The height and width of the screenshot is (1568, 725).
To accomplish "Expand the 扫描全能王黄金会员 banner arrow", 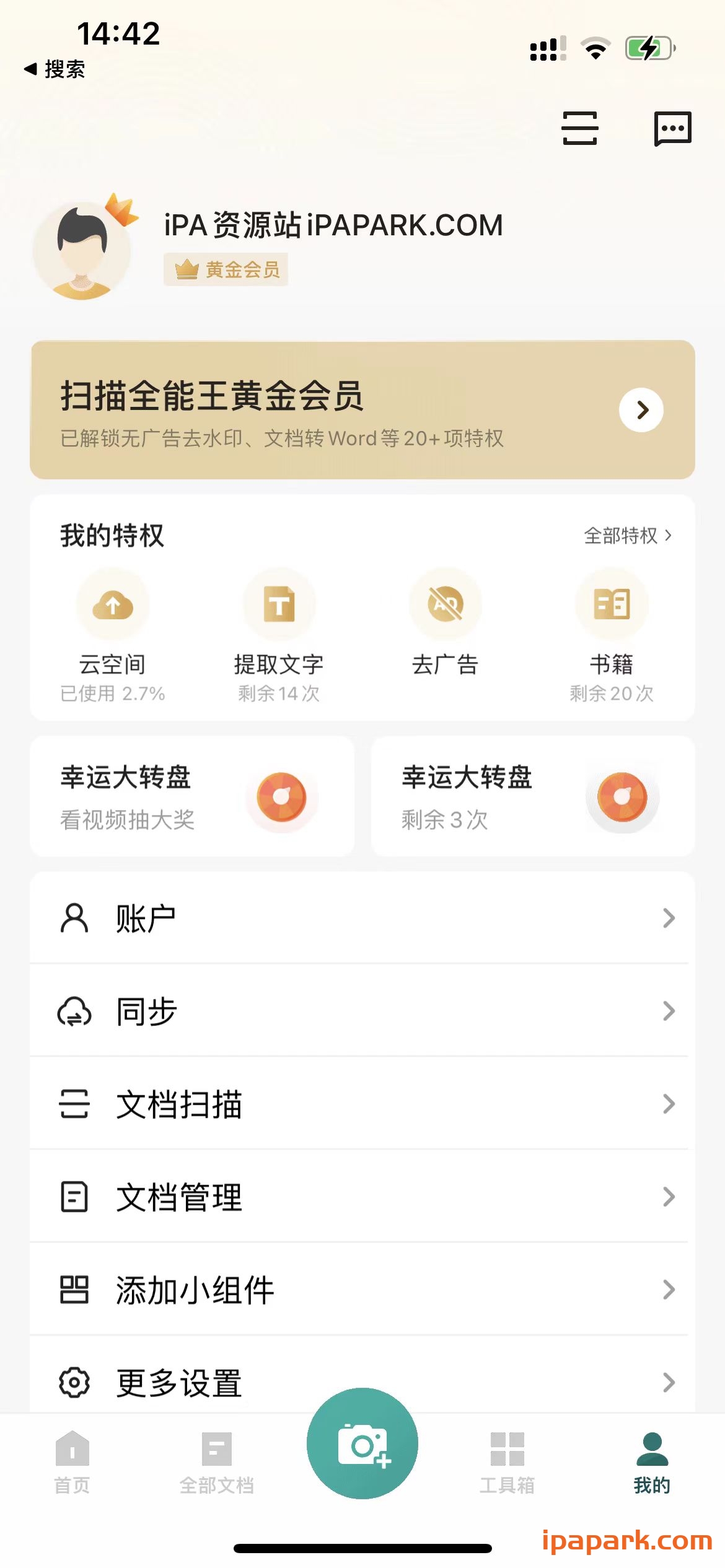I will pyautogui.click(x=641, y=409).
